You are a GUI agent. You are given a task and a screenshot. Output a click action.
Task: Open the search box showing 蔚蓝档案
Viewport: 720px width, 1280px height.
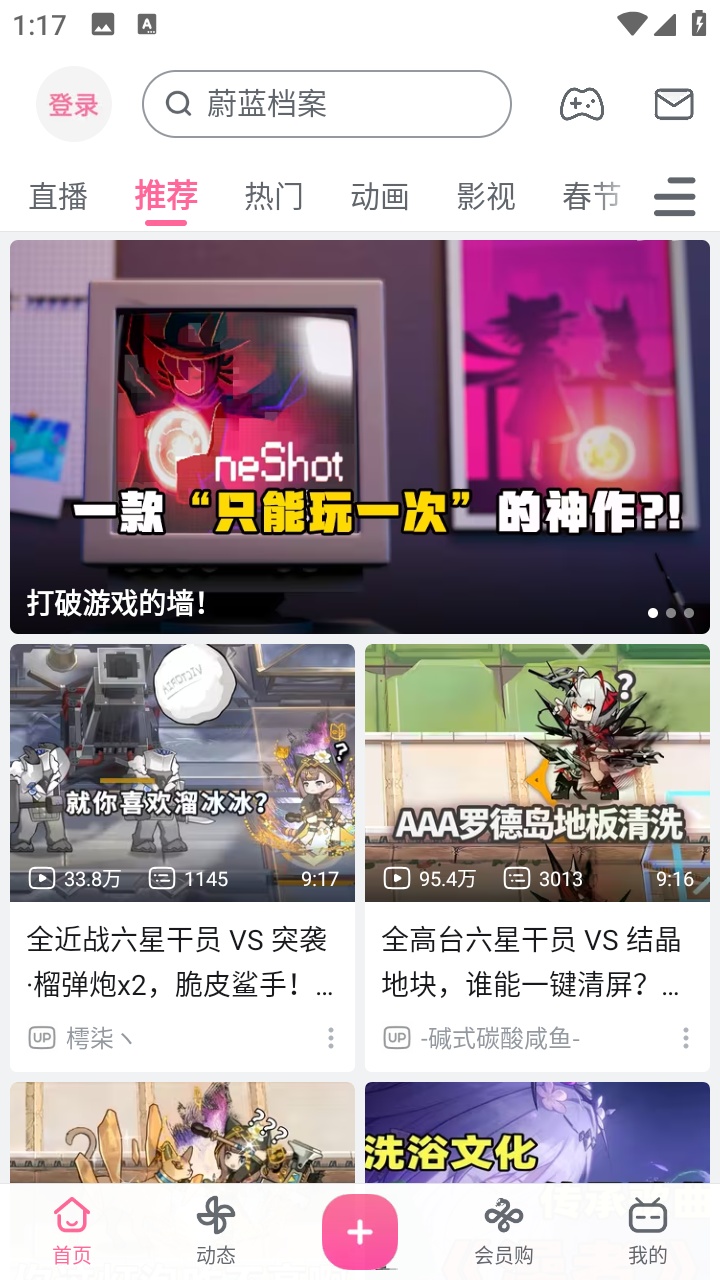pyautogui.click(x=327, y=104)
